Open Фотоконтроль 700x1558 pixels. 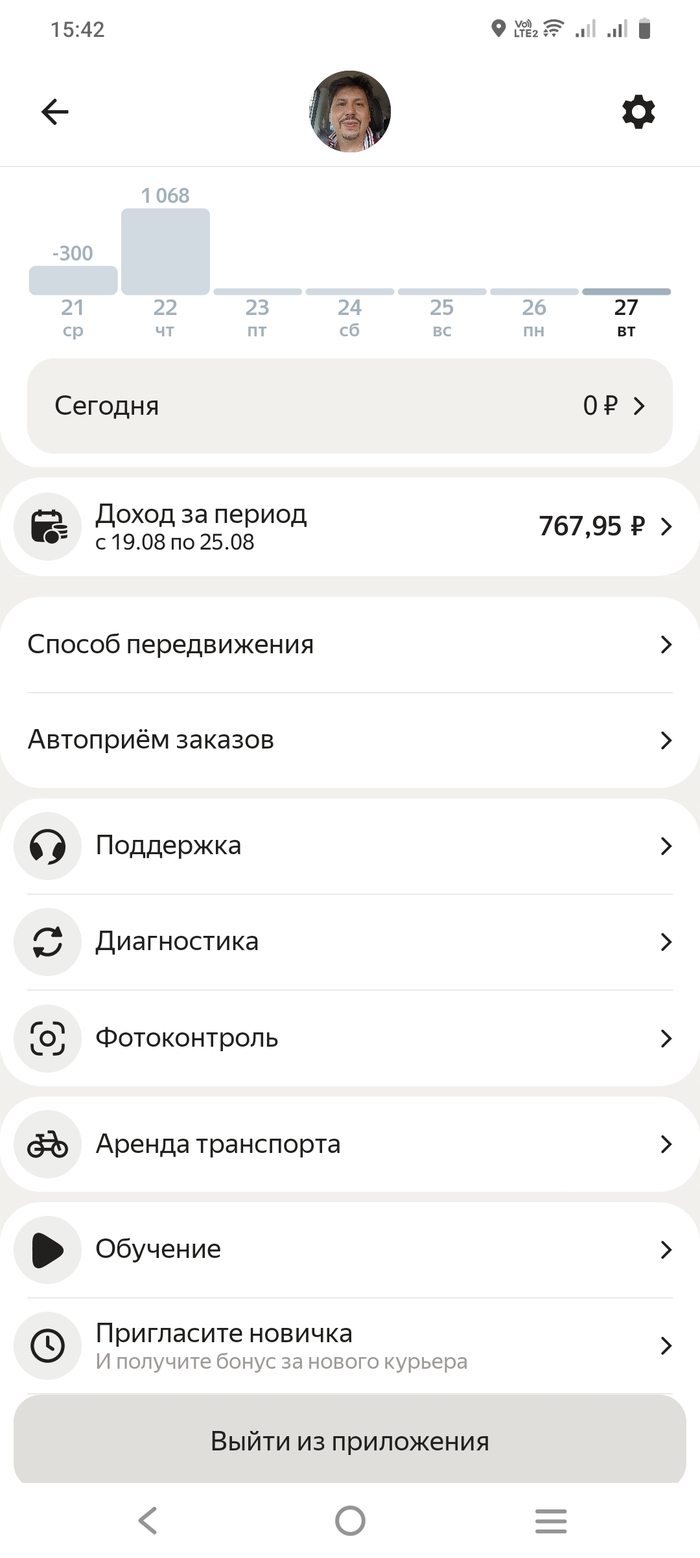(349, 1038)
